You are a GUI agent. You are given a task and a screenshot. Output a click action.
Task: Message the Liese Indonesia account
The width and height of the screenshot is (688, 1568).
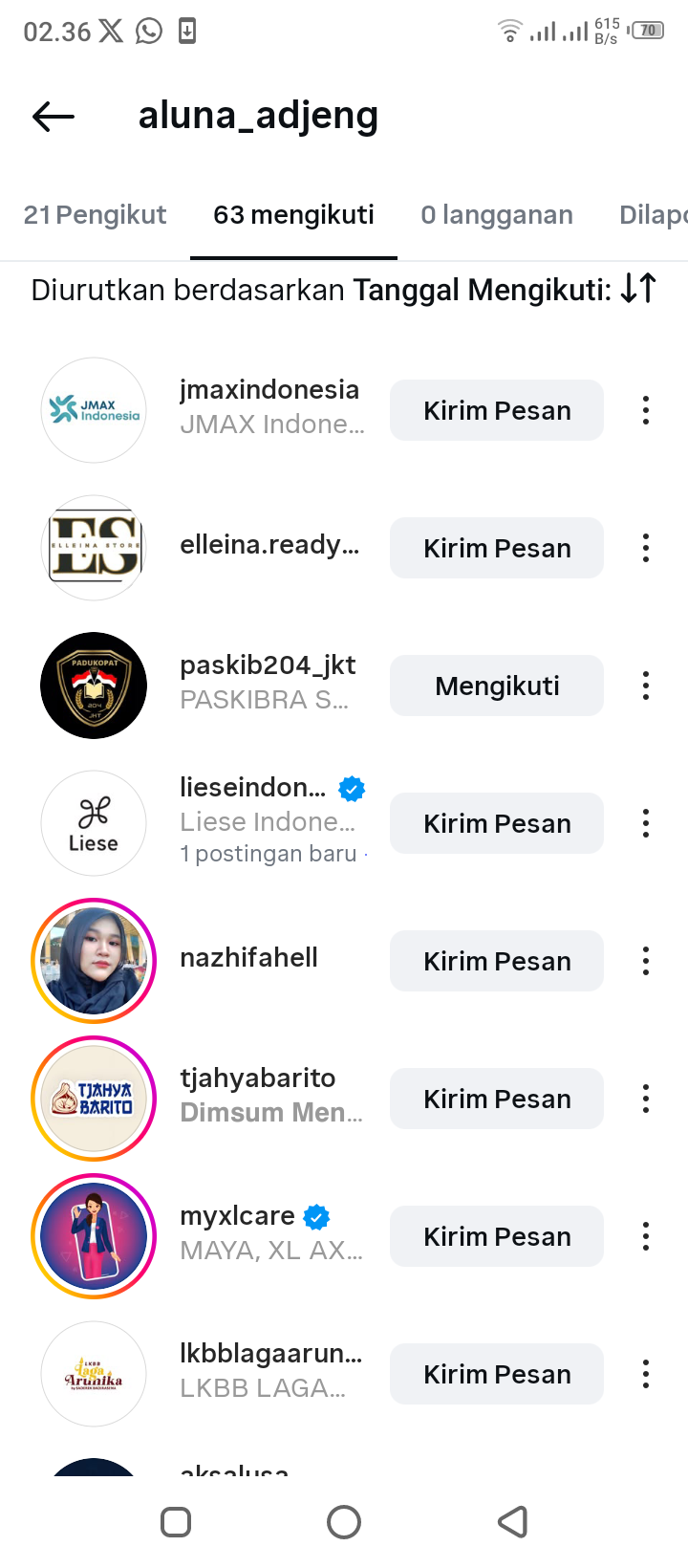(497, 824)
